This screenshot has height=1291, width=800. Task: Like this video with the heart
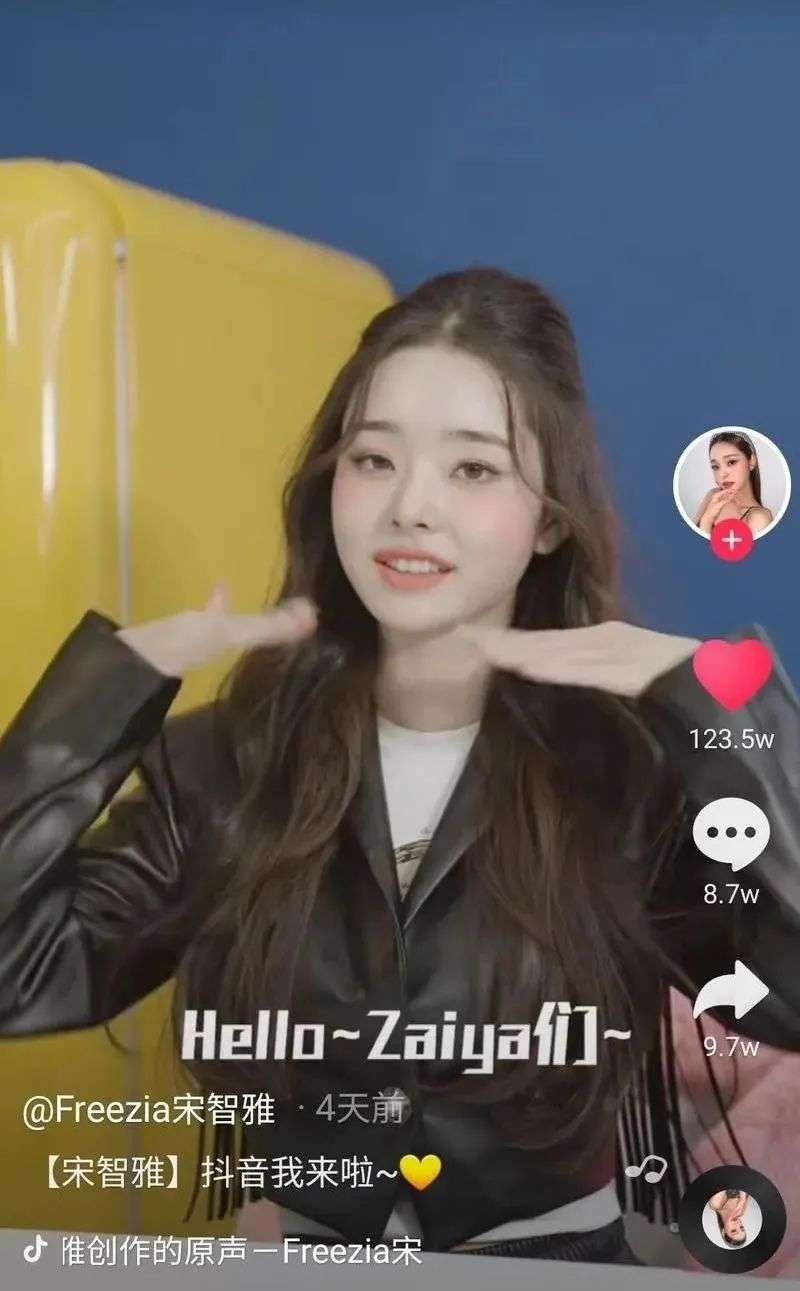[x=732, y=675]
